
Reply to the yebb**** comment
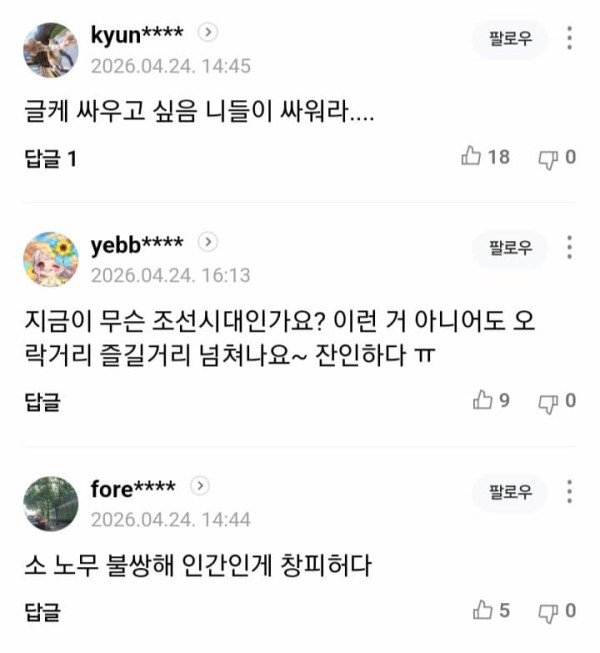coord(42,402)
